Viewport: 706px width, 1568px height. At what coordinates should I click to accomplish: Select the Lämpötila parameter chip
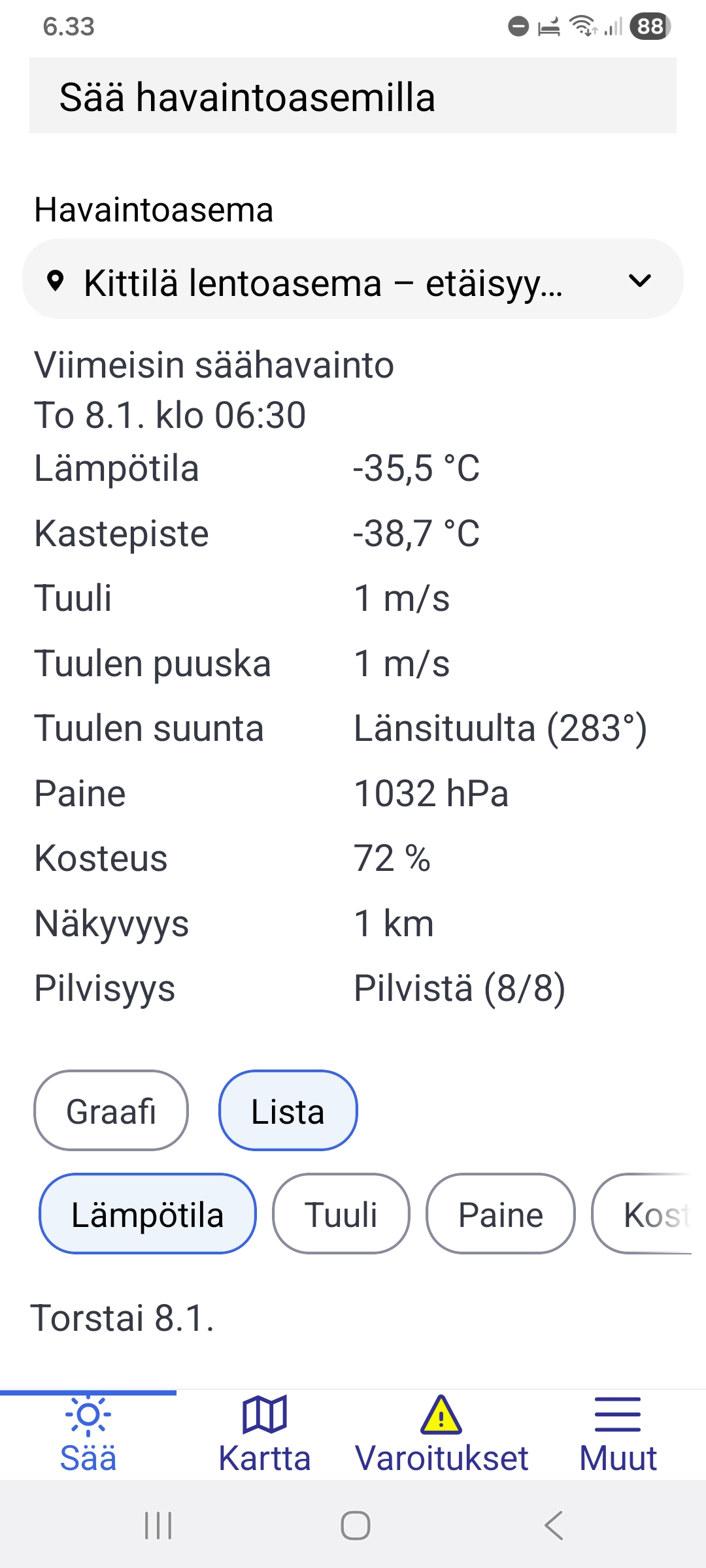click(x=148, y=1215)
